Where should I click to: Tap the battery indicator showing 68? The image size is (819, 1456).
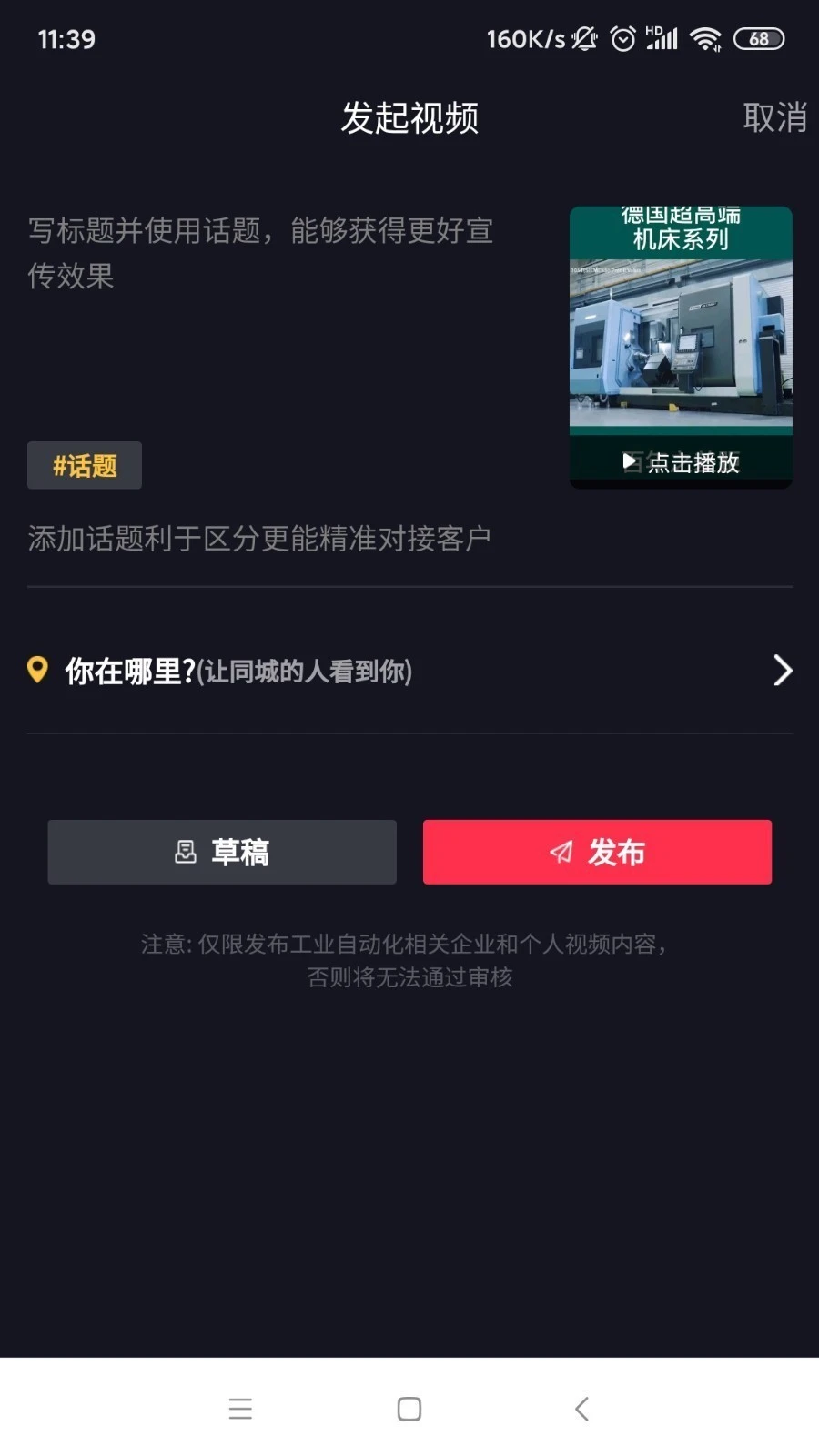(x=761, y=38)
